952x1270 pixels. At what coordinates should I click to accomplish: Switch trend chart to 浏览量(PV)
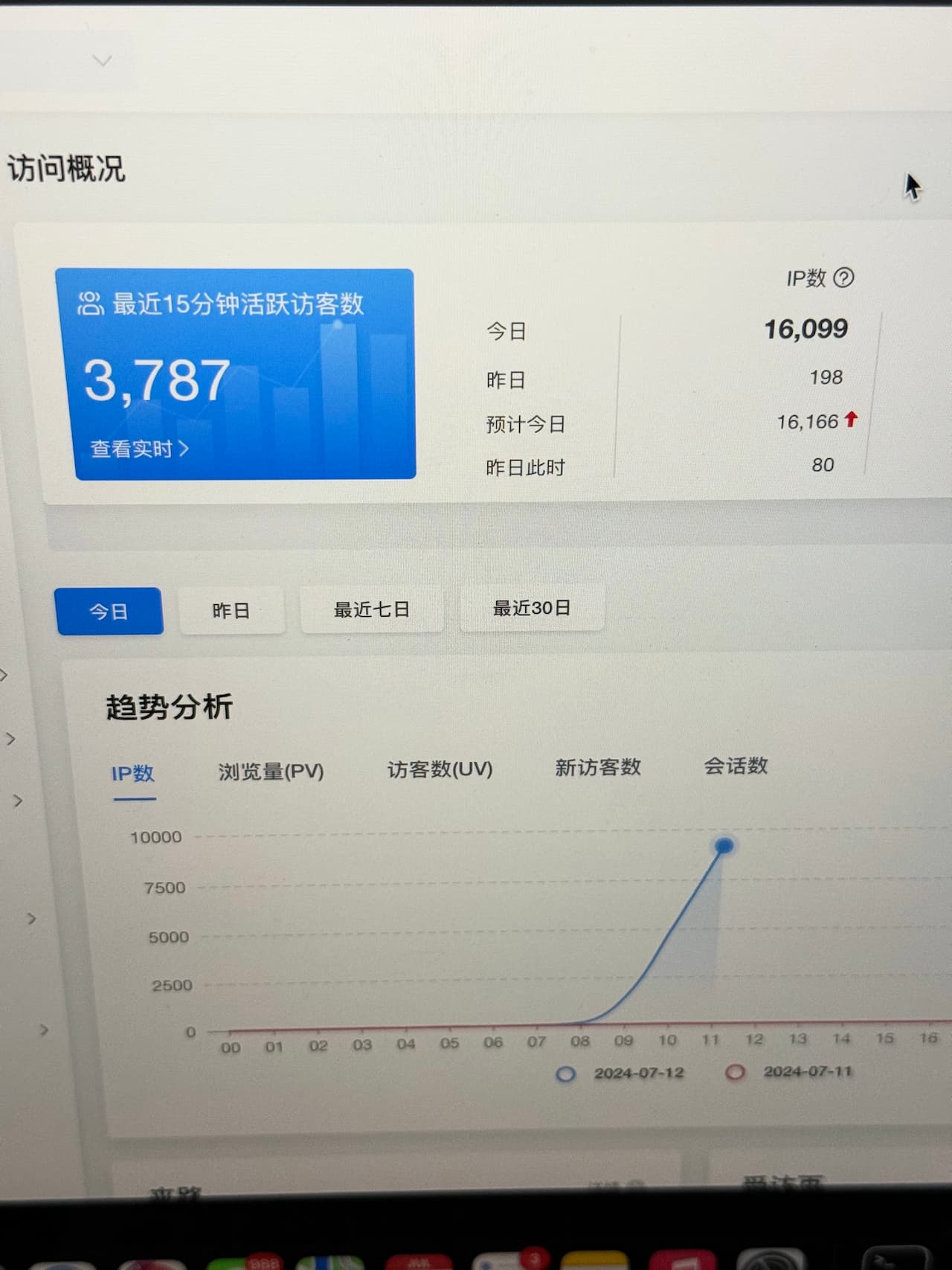coord(271,771)
